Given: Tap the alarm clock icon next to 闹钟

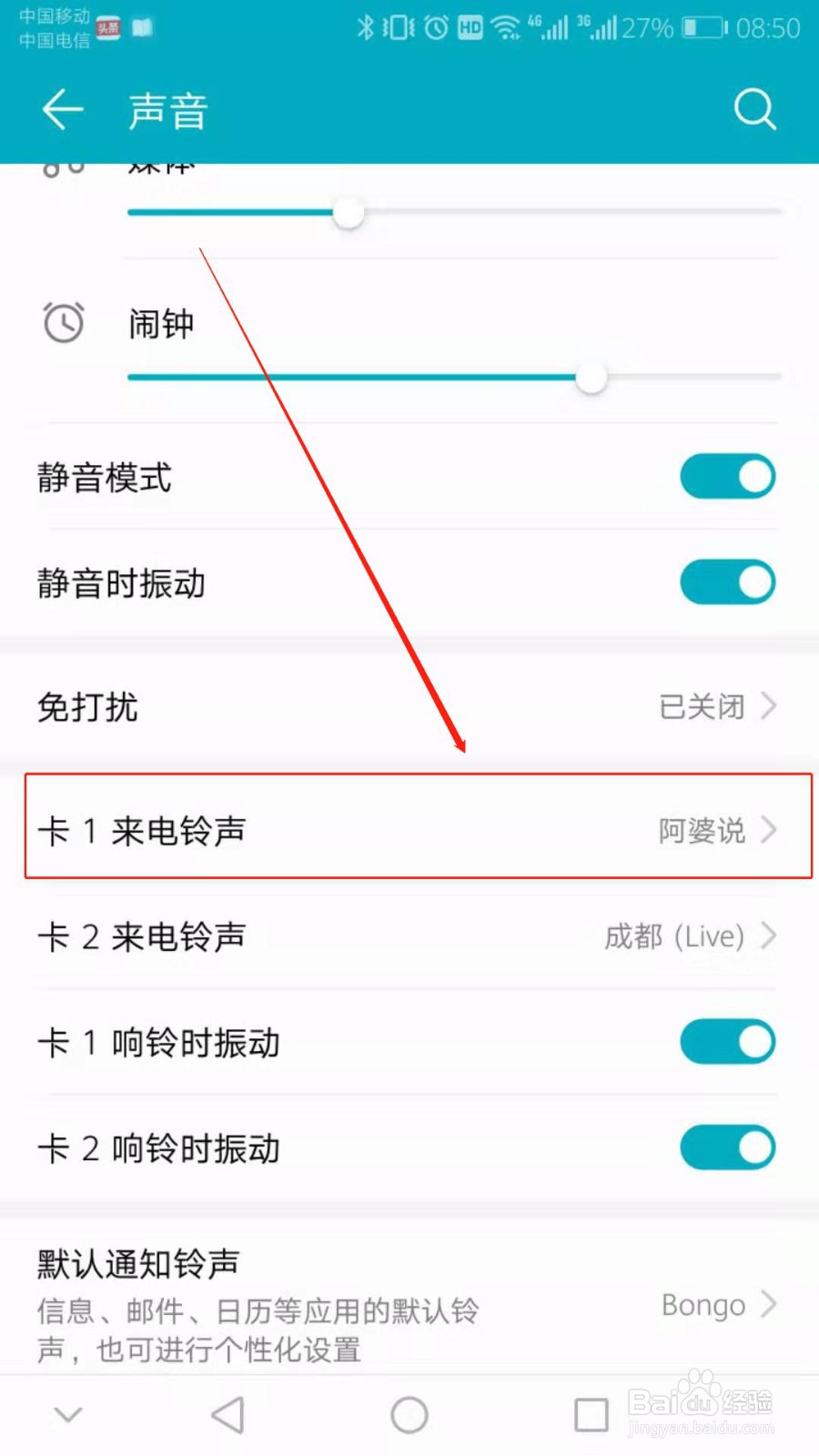Looking at the screenshot, I should click(61, 322).
